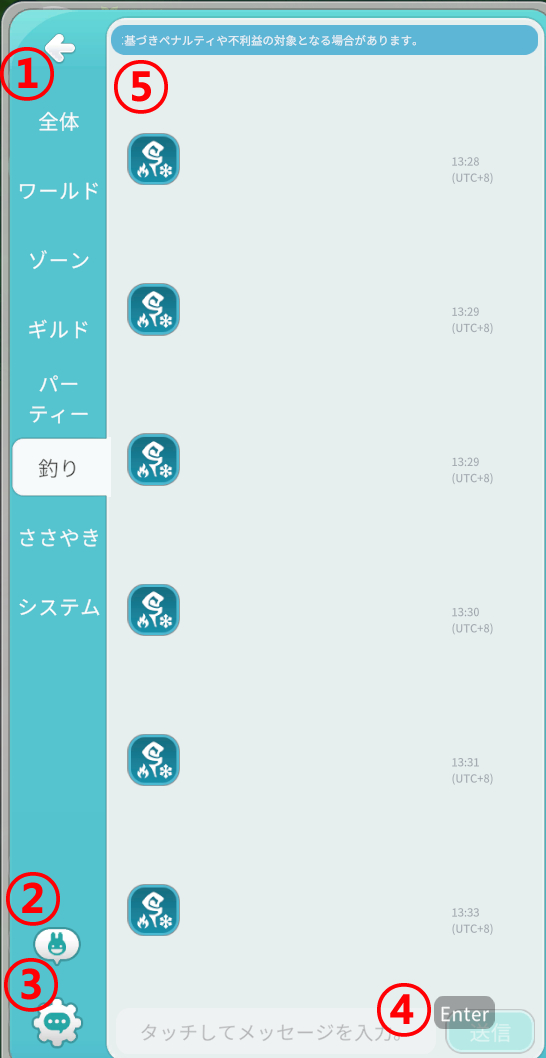Open the rabbit emote sticker bubble
Image resolution: width=546 pixels, height=1058 pixels.
[57, 945]
